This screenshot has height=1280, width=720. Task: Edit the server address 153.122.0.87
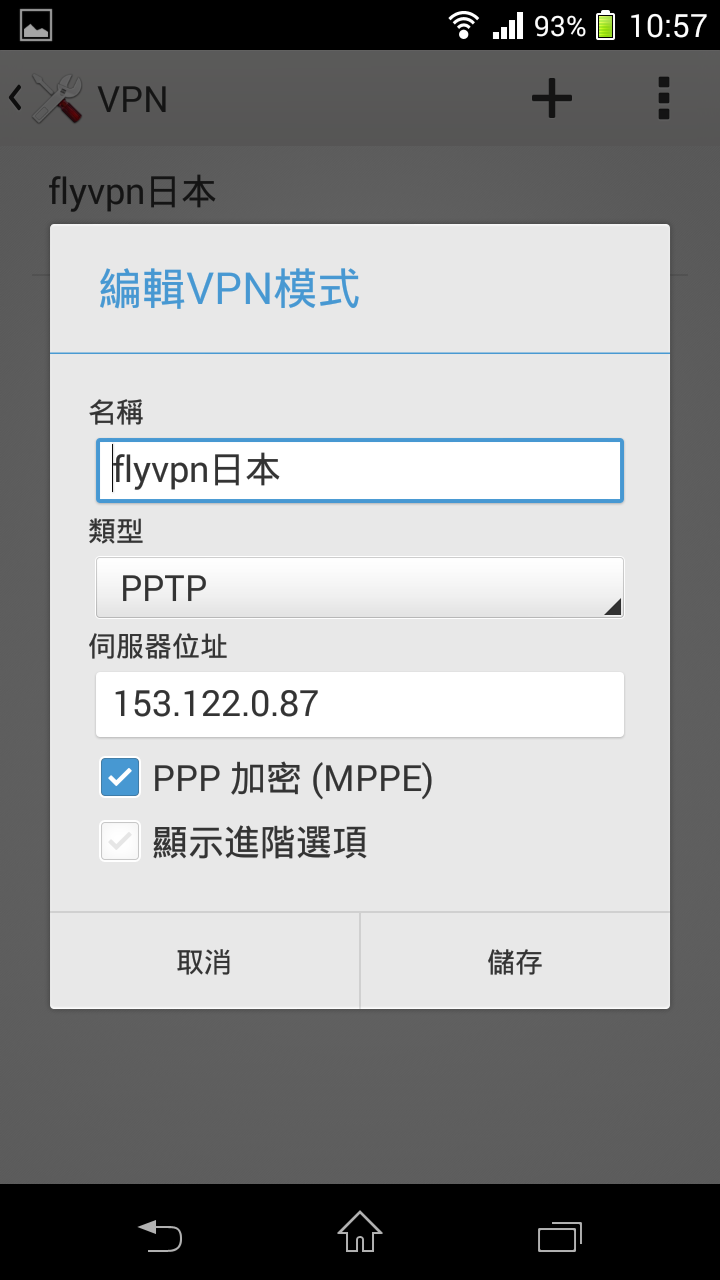[360, 704]
